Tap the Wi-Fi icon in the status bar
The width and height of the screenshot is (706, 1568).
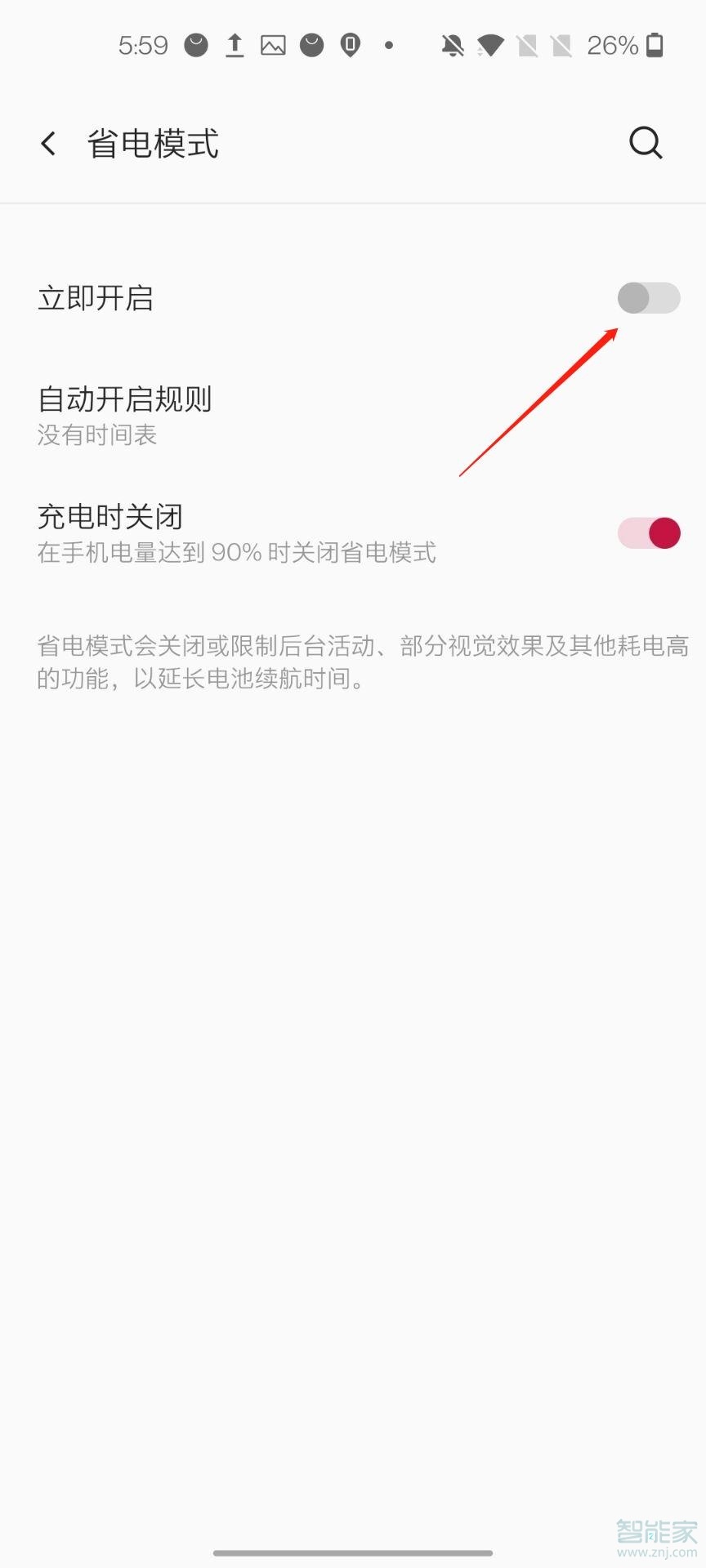pos(489,45)
